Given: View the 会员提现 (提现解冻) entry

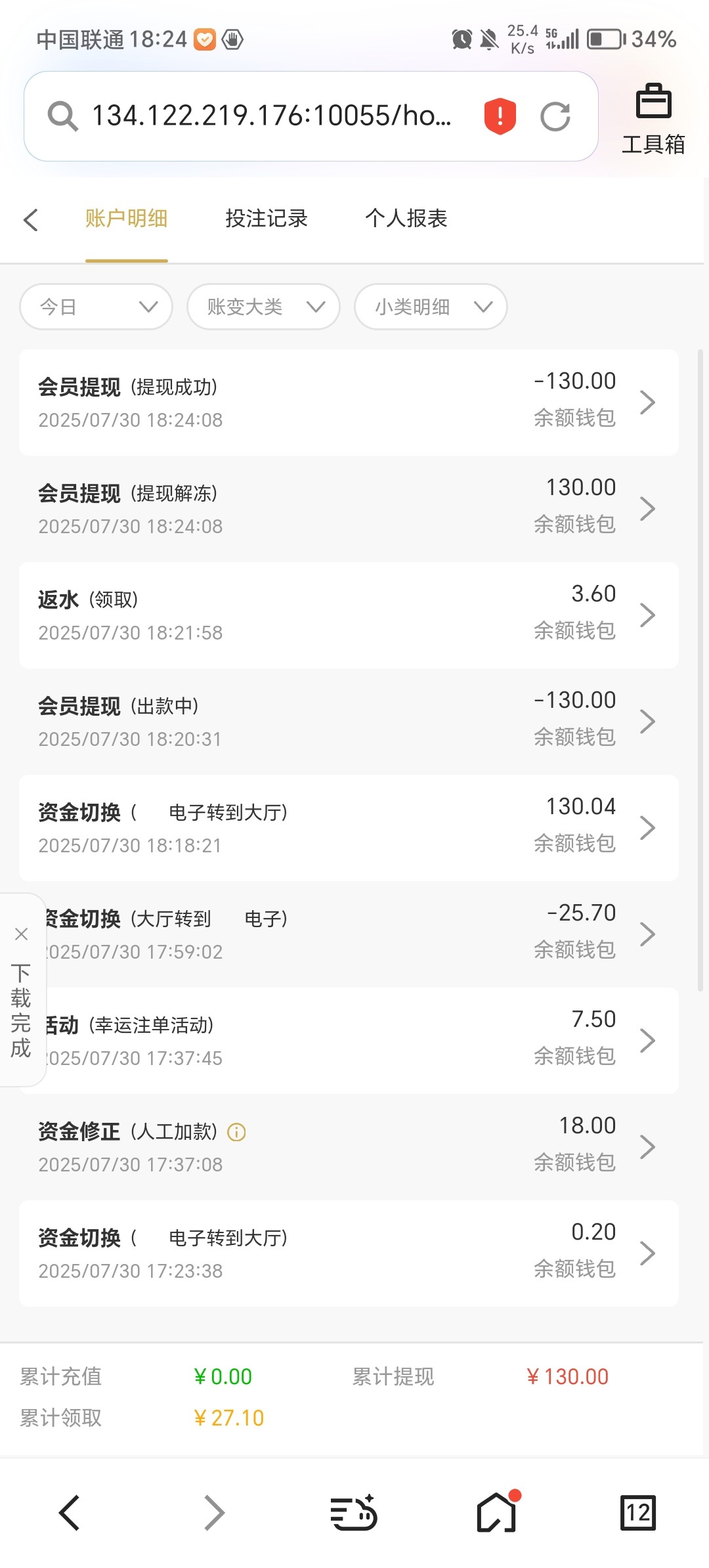Looking at the screenshot, I should [348, 509].
